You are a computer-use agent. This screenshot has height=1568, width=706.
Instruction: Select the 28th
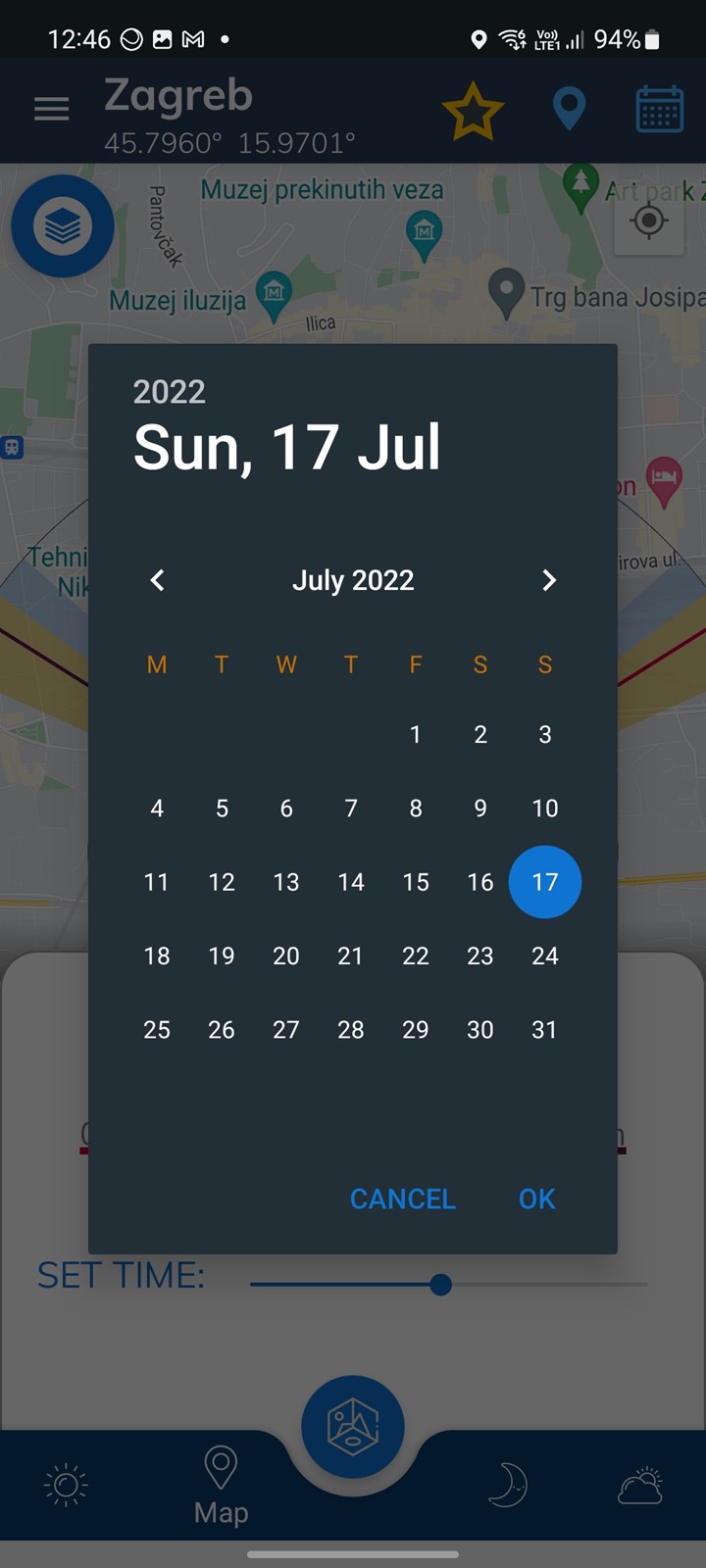351,1030
